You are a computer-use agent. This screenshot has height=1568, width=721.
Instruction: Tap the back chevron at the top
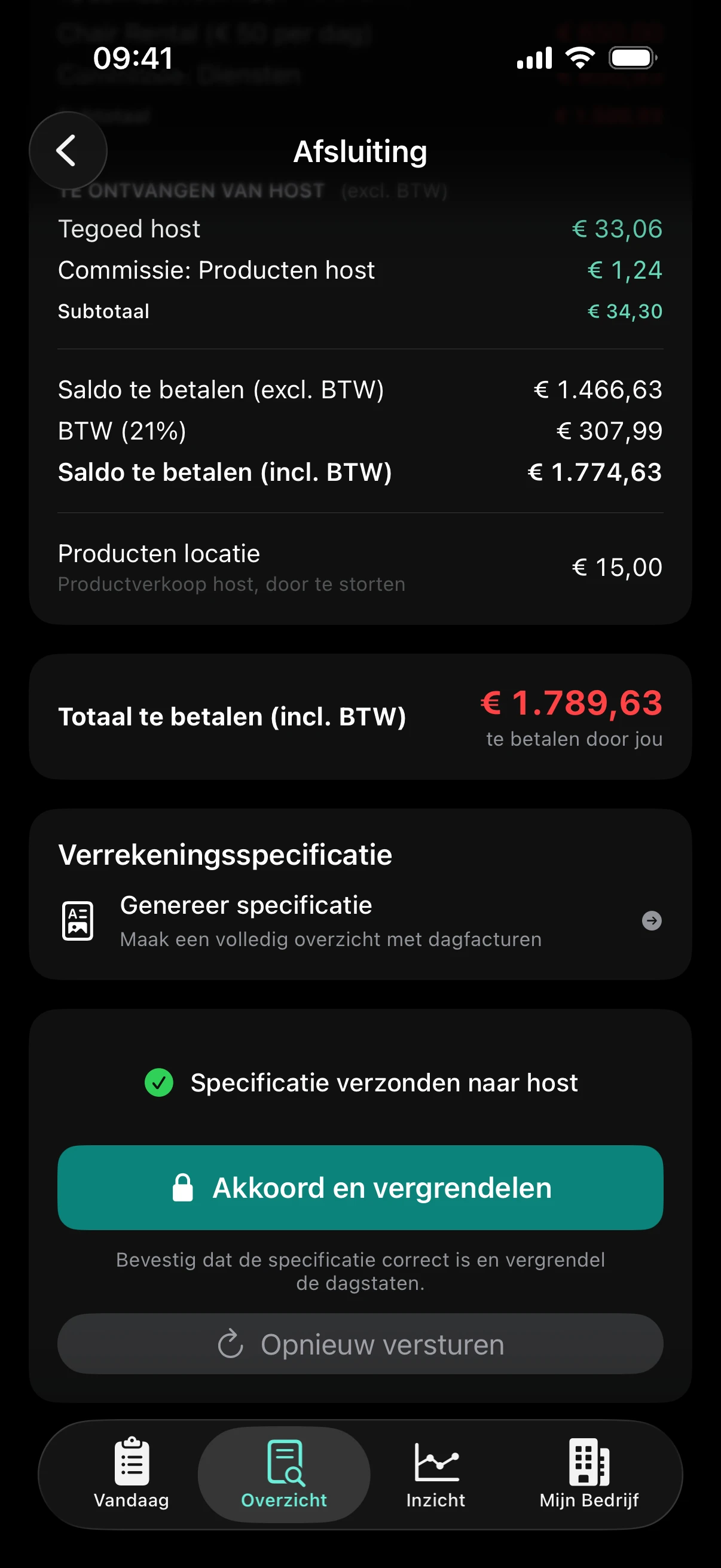pos(67,150)
